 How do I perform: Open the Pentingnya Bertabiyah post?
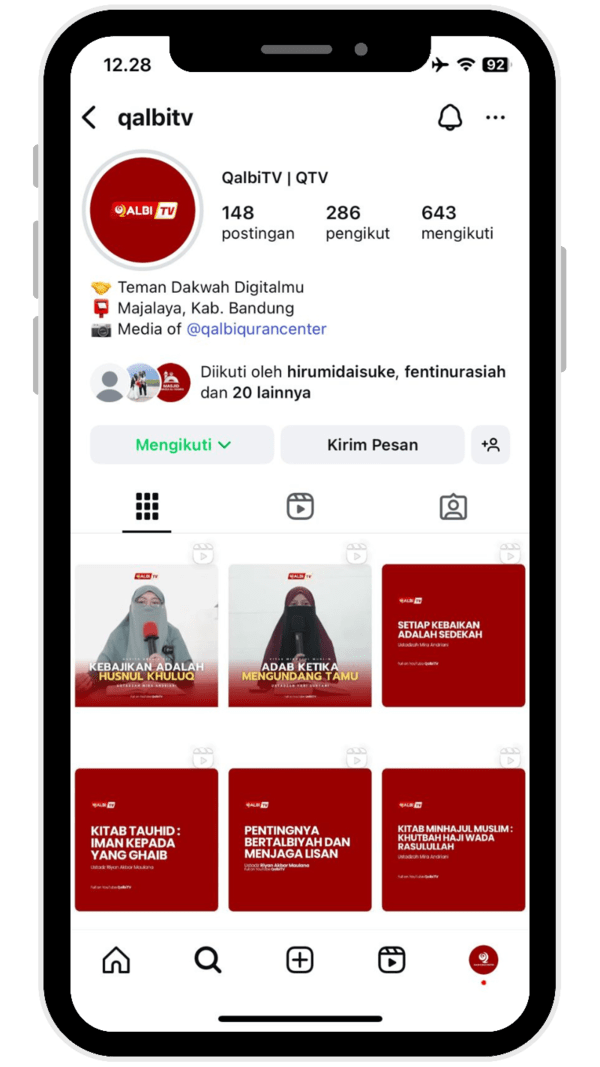[299, 839]
